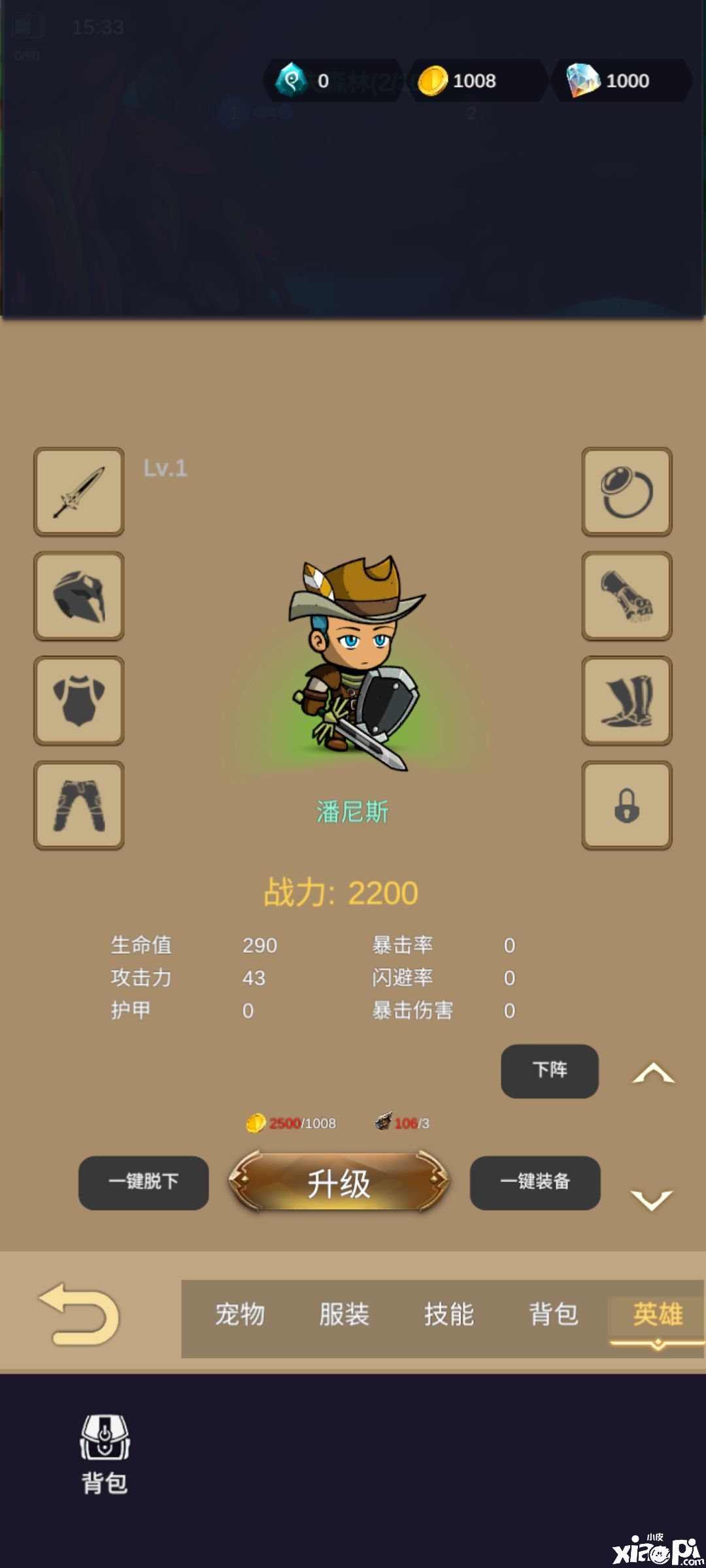Open the chest armor equipment slot
Viewport: 706px width, 1568px height.
click(x=79, y=700)
